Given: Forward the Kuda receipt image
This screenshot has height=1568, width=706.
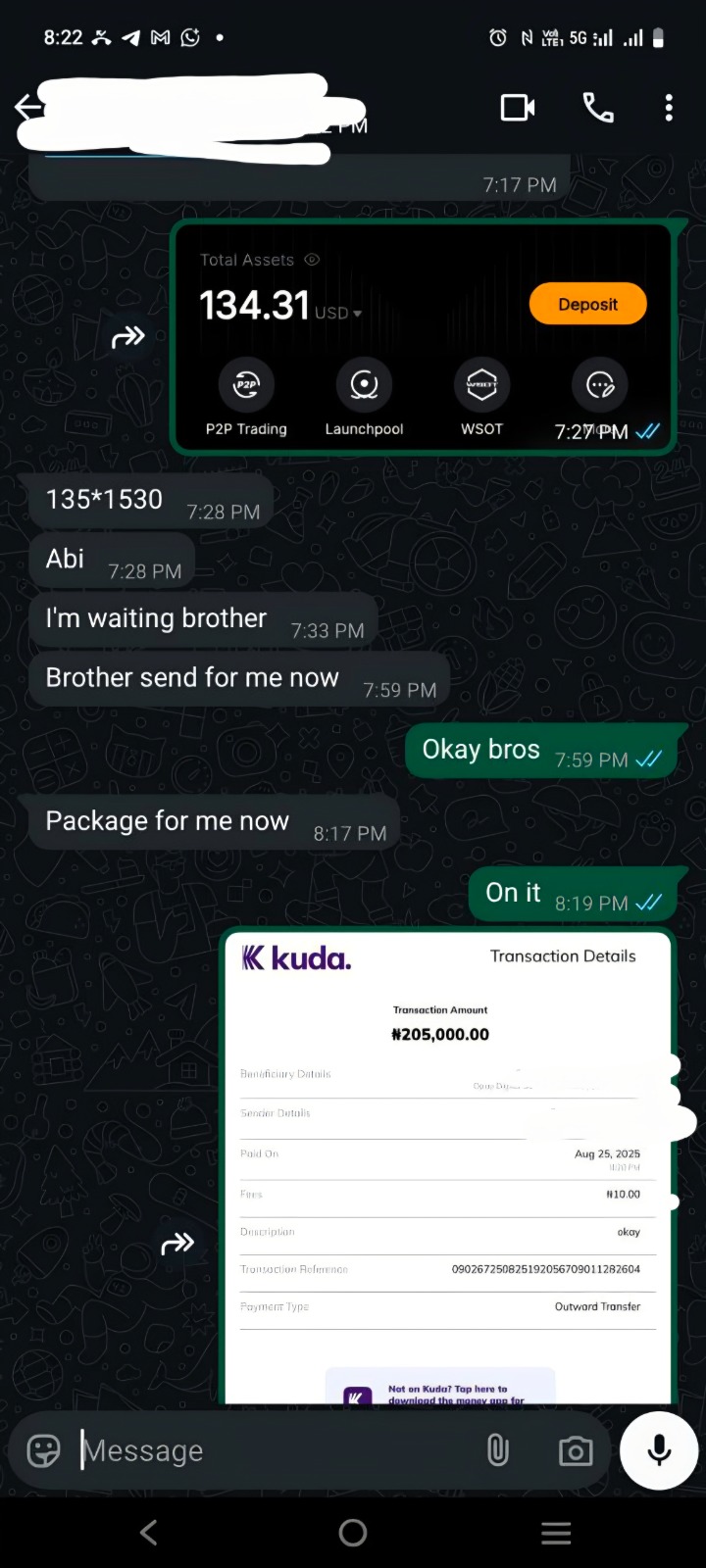Looking at the screenshot, I should pos(177,1244).
